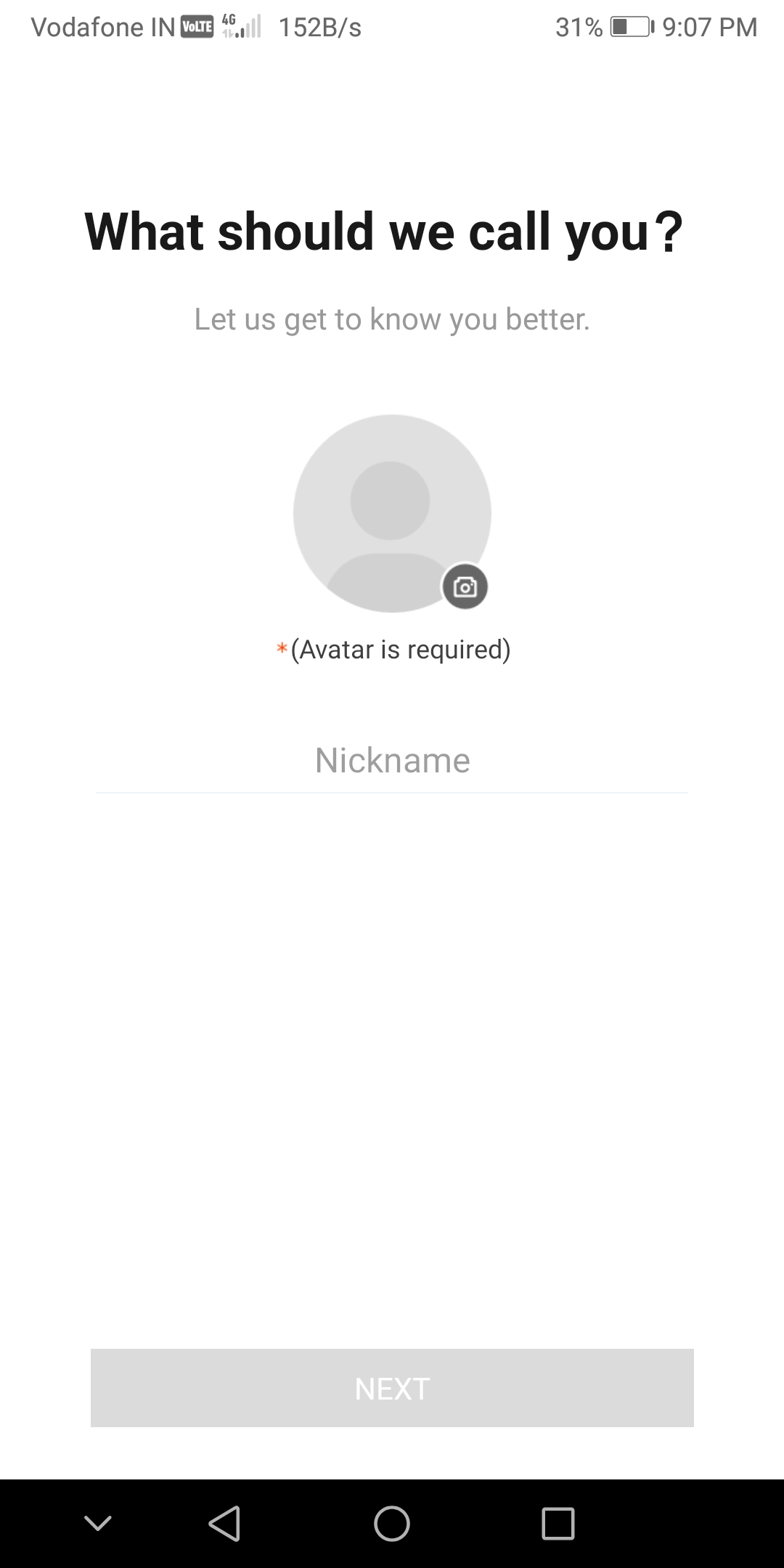
Task: Open the recent apps overview
Action: (x=558, y=1523)
